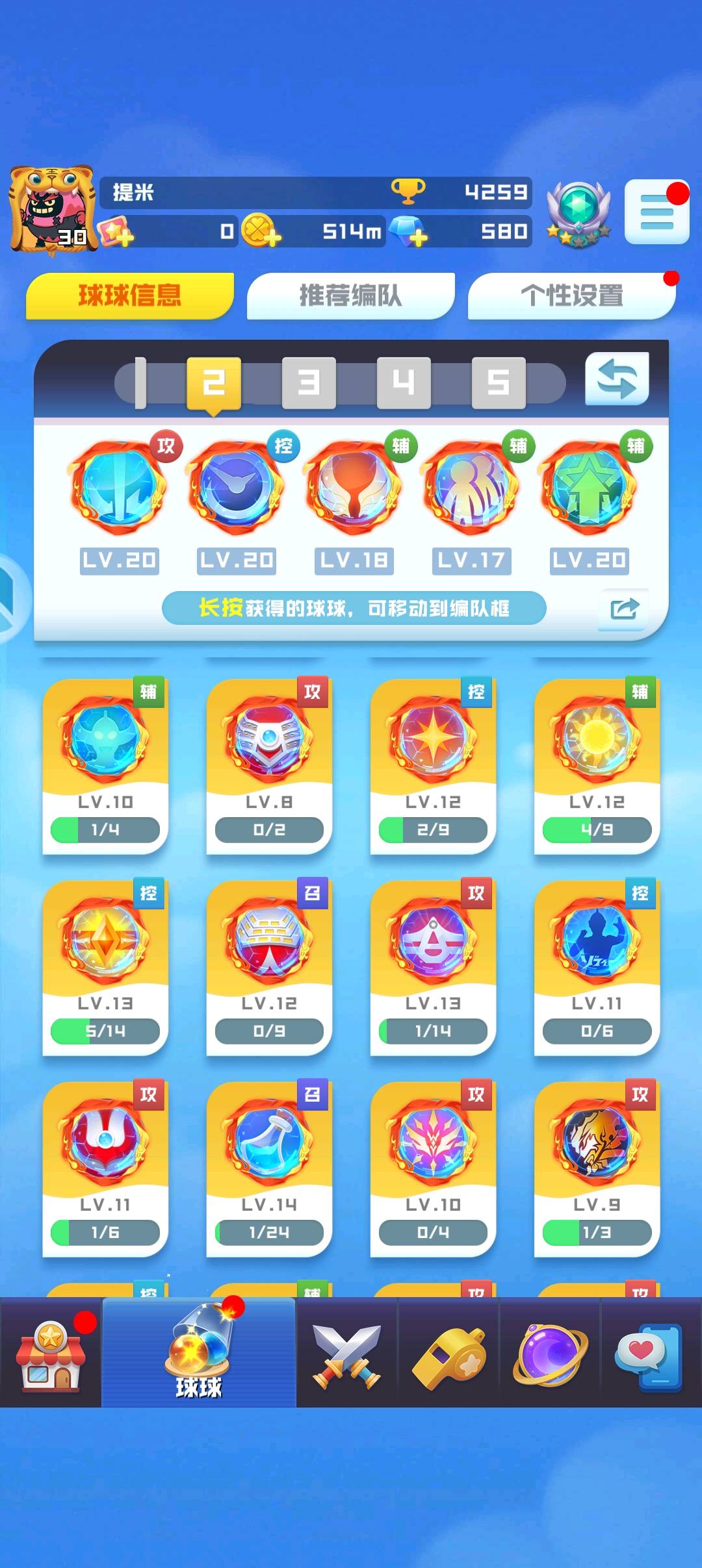The image size is (702, 1568).
Task: Open the ball card showing 5/14
Action: tap(105, 967)
